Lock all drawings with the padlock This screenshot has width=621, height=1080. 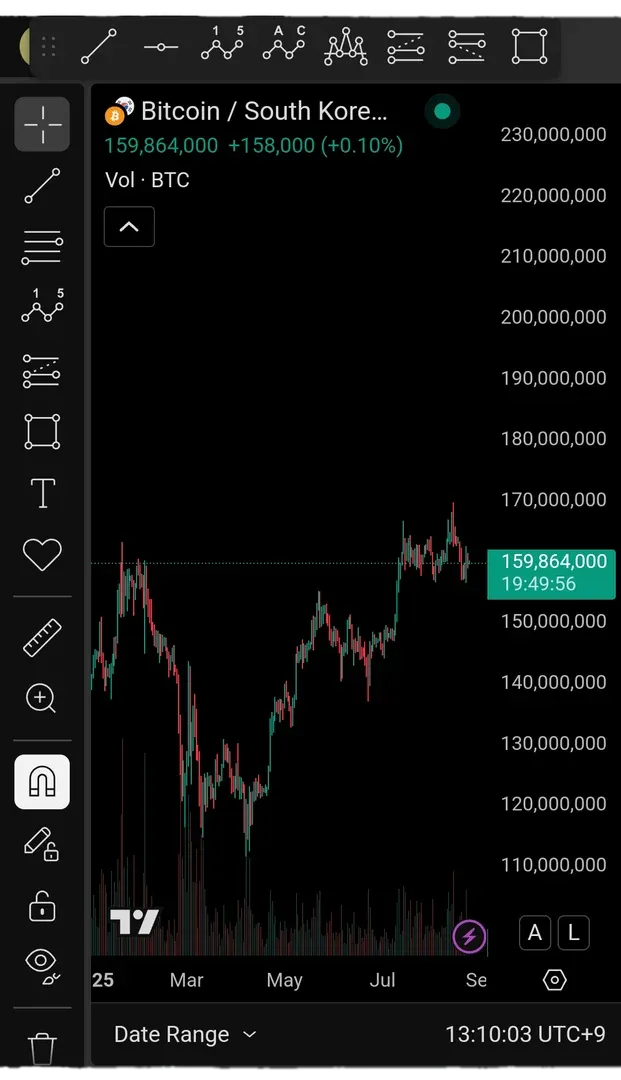point(42,906)
